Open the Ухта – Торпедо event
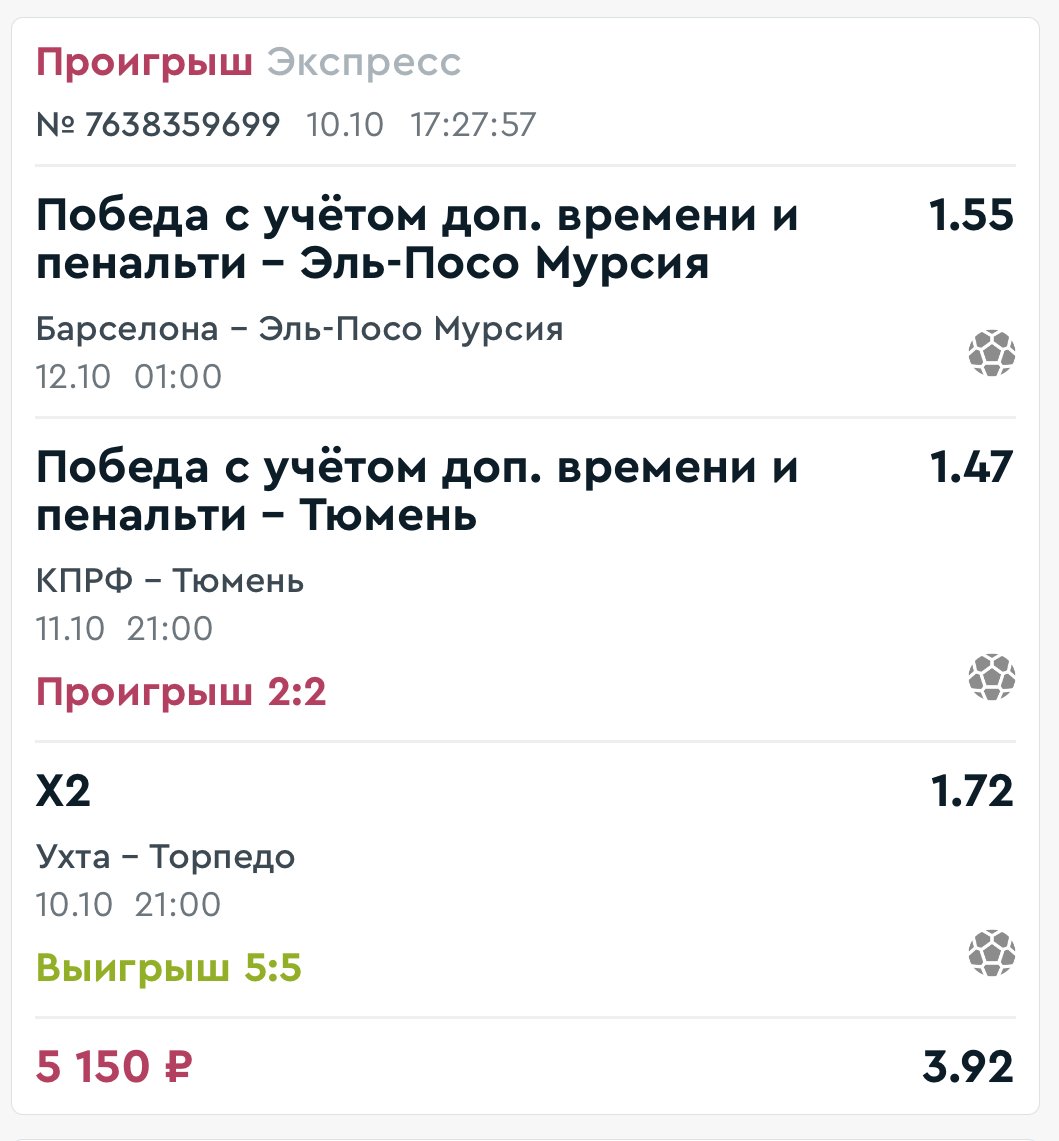The image size is (1059, 1141). [x=165, y=857]
